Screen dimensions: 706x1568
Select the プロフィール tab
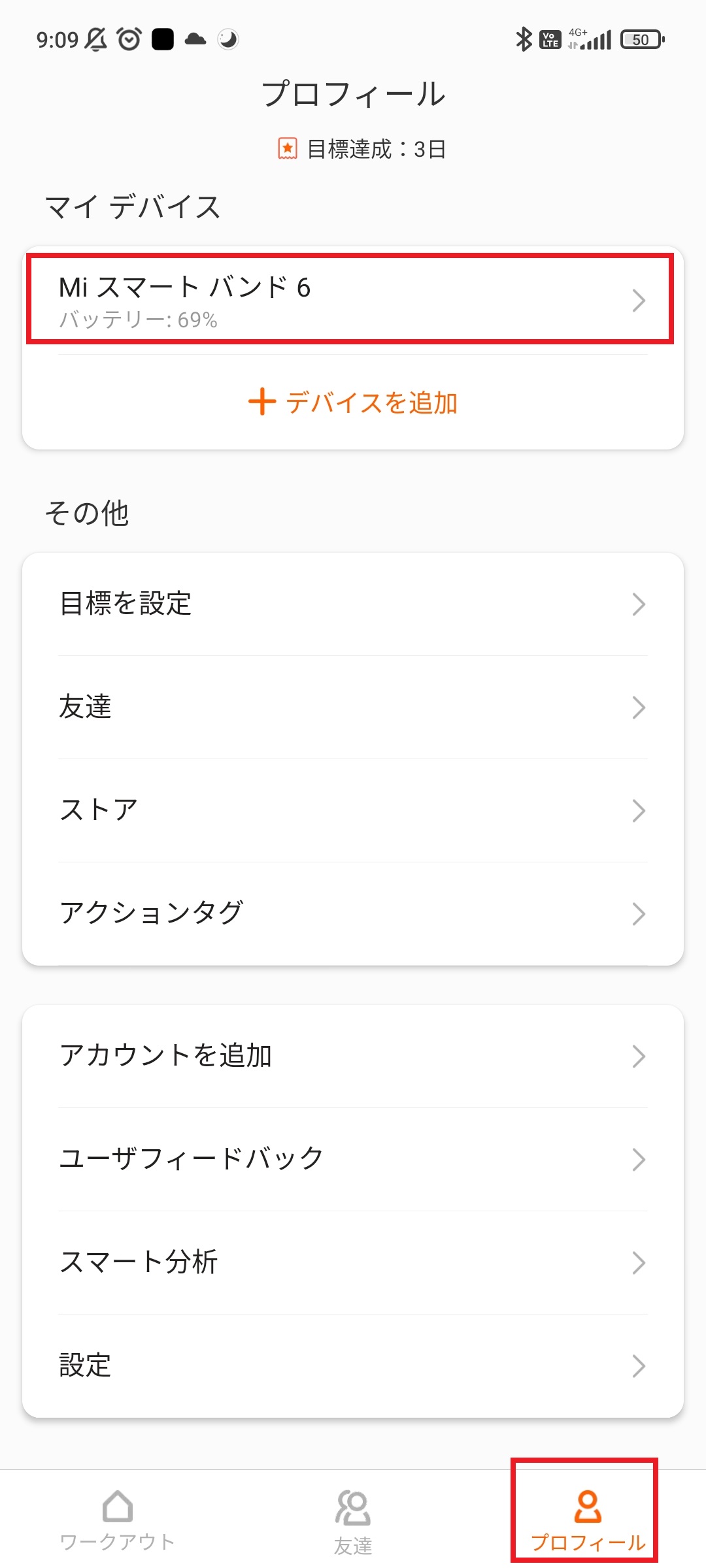point(588,1520)
